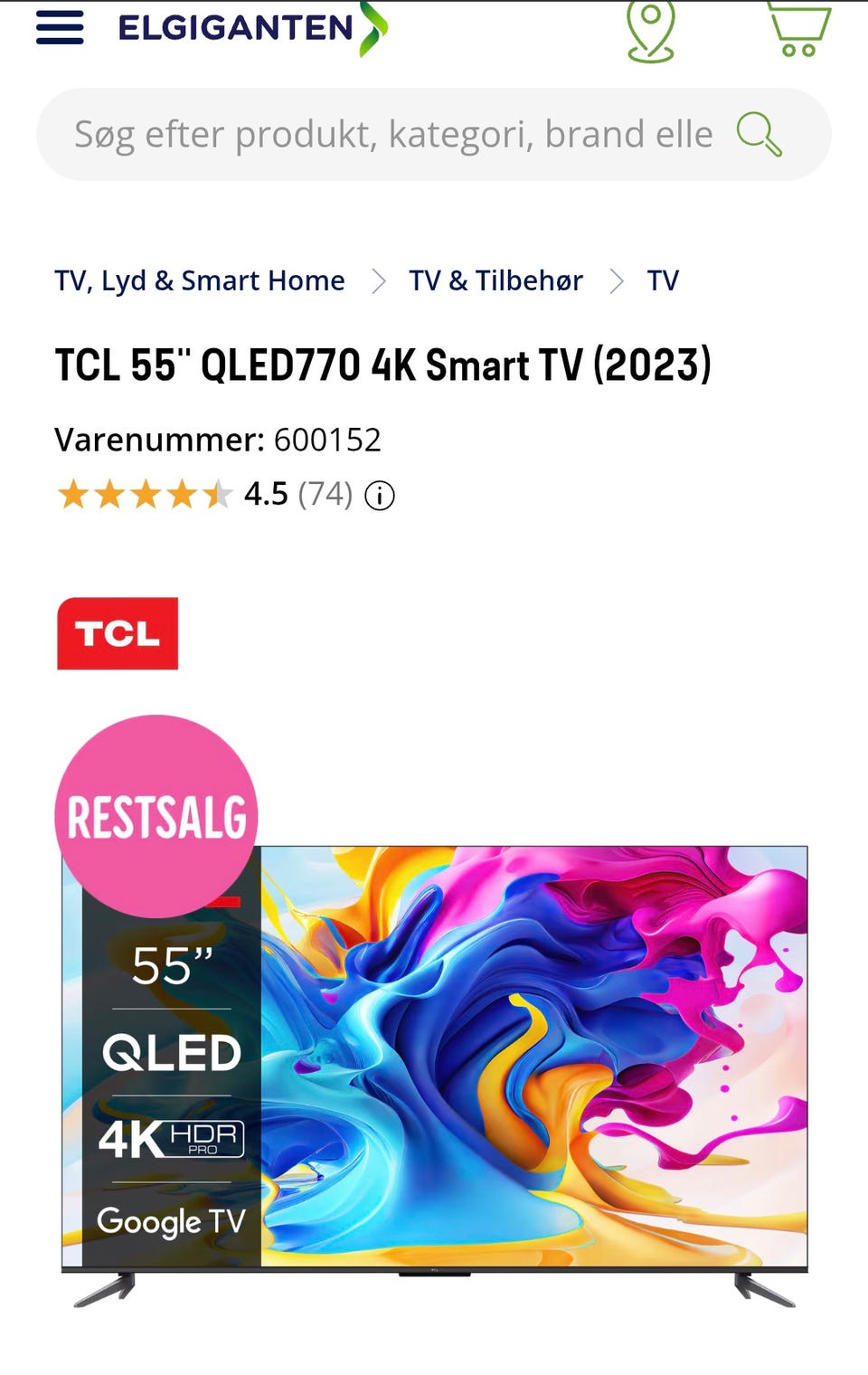The image size is (868, 1375).
Task: Click the (74) reviews count link
Action: (x=325, y=495)
